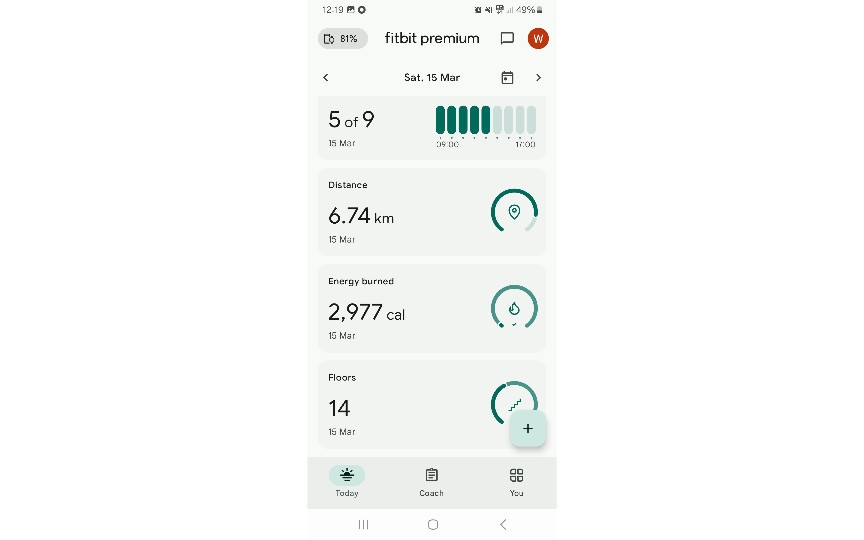Tap the plus floating action button
This screenshot has width=864, height=540.
528,429
